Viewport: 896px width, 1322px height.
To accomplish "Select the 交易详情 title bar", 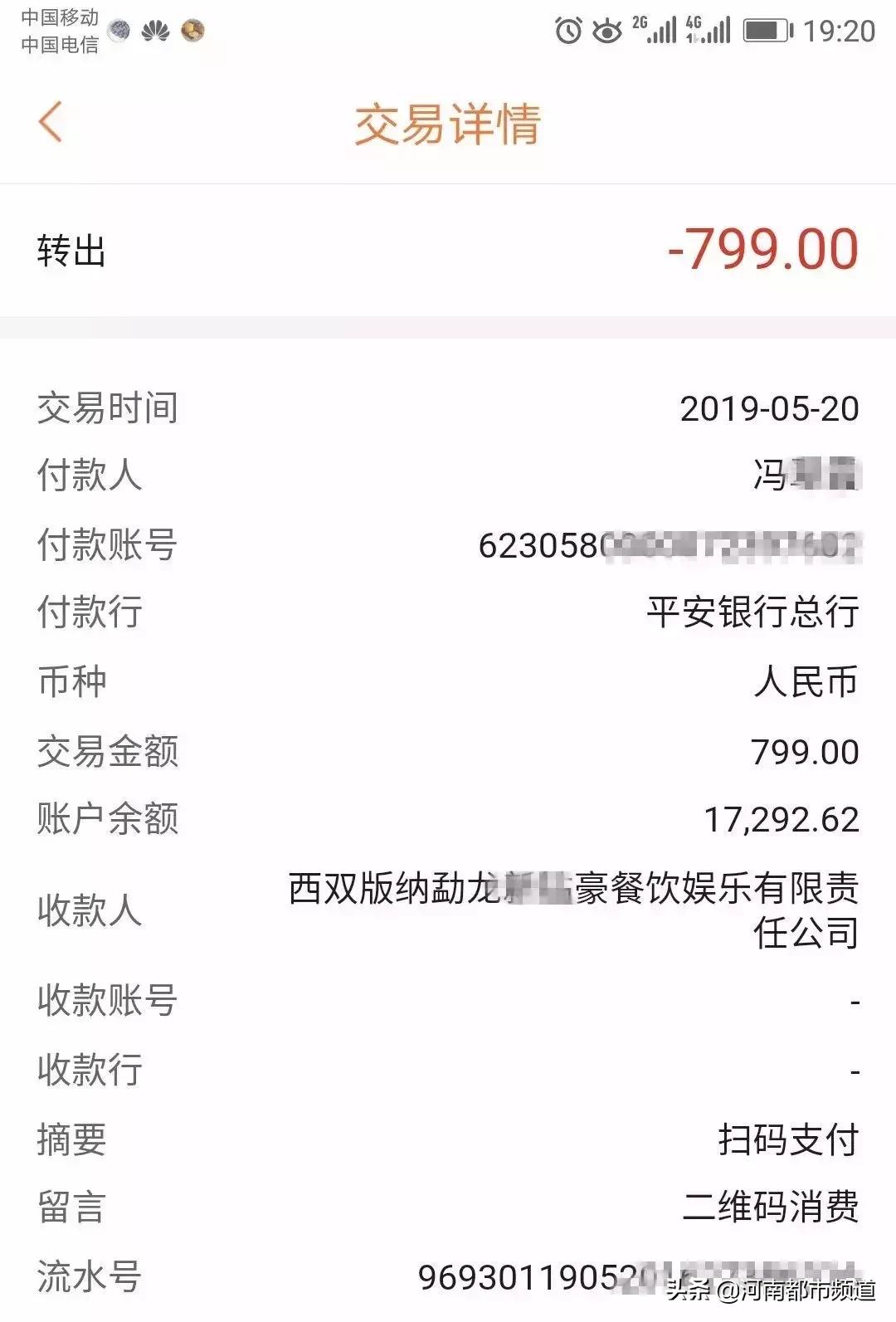I will point(448,122).
